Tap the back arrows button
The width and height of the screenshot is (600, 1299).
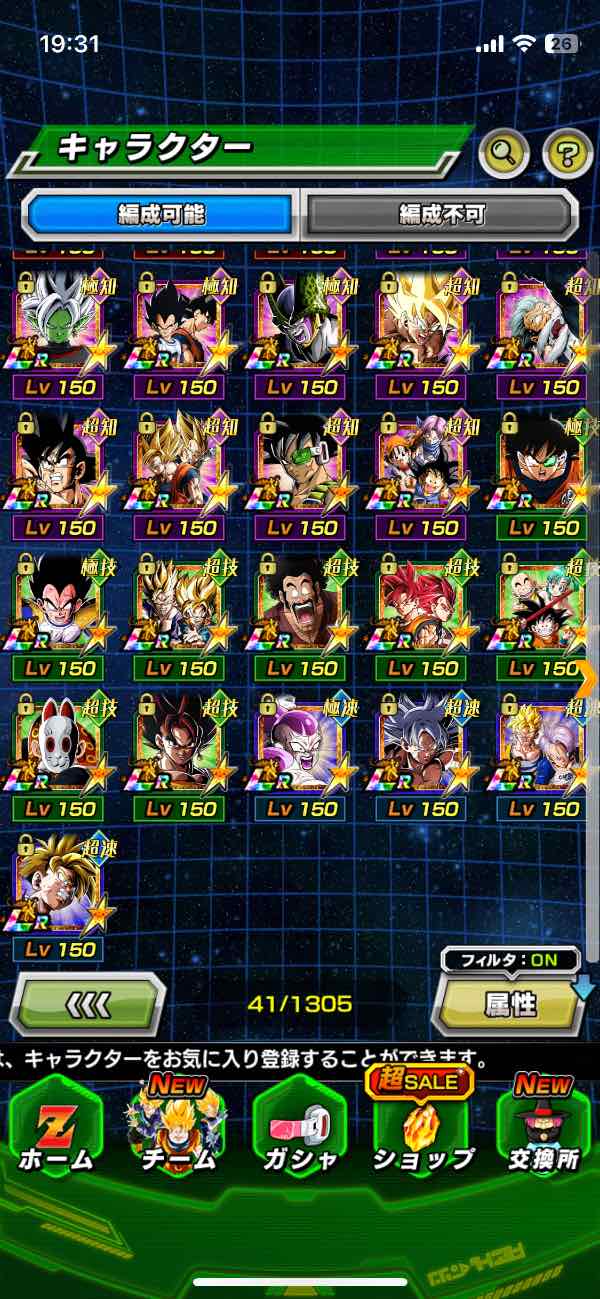coord(88,1003)
